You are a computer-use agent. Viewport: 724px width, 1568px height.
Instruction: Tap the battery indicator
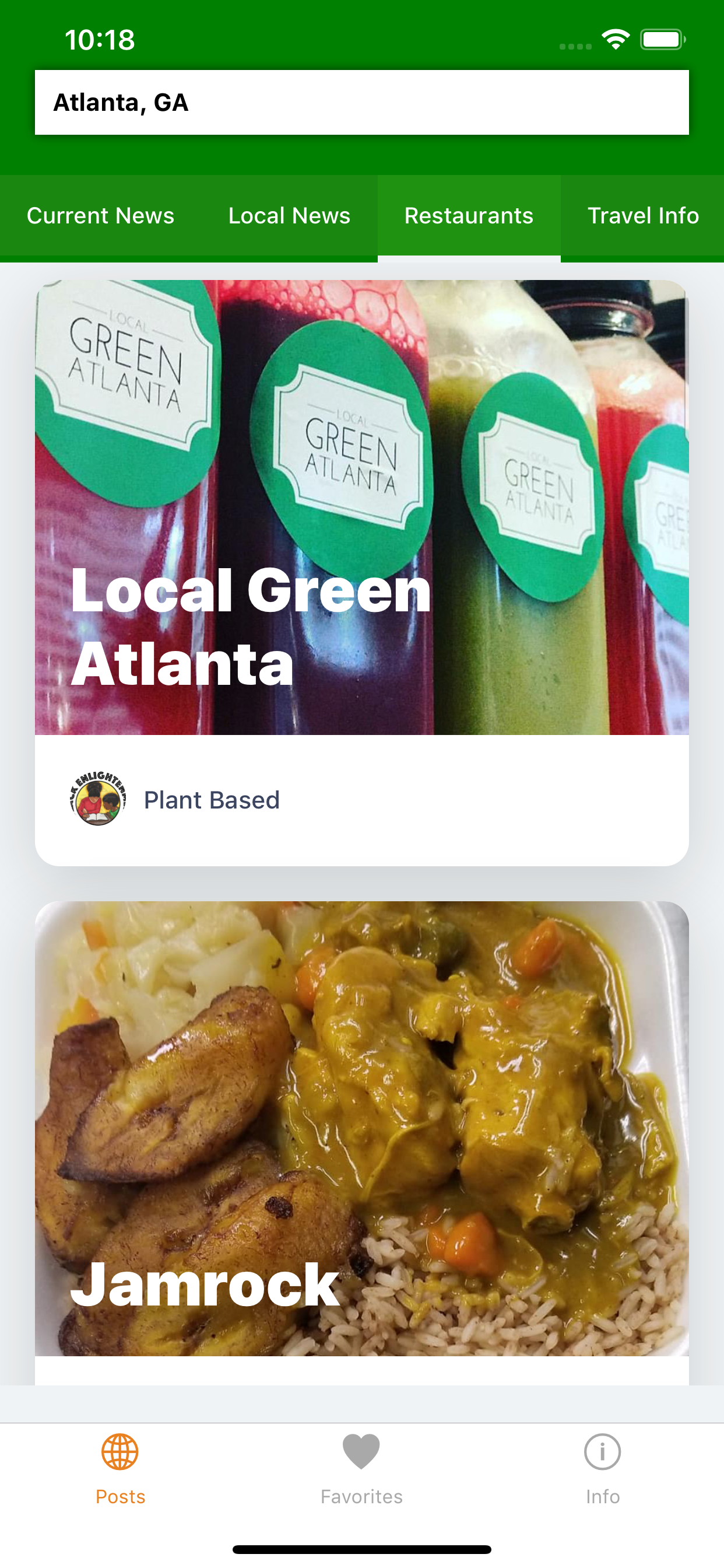(662, 39)
